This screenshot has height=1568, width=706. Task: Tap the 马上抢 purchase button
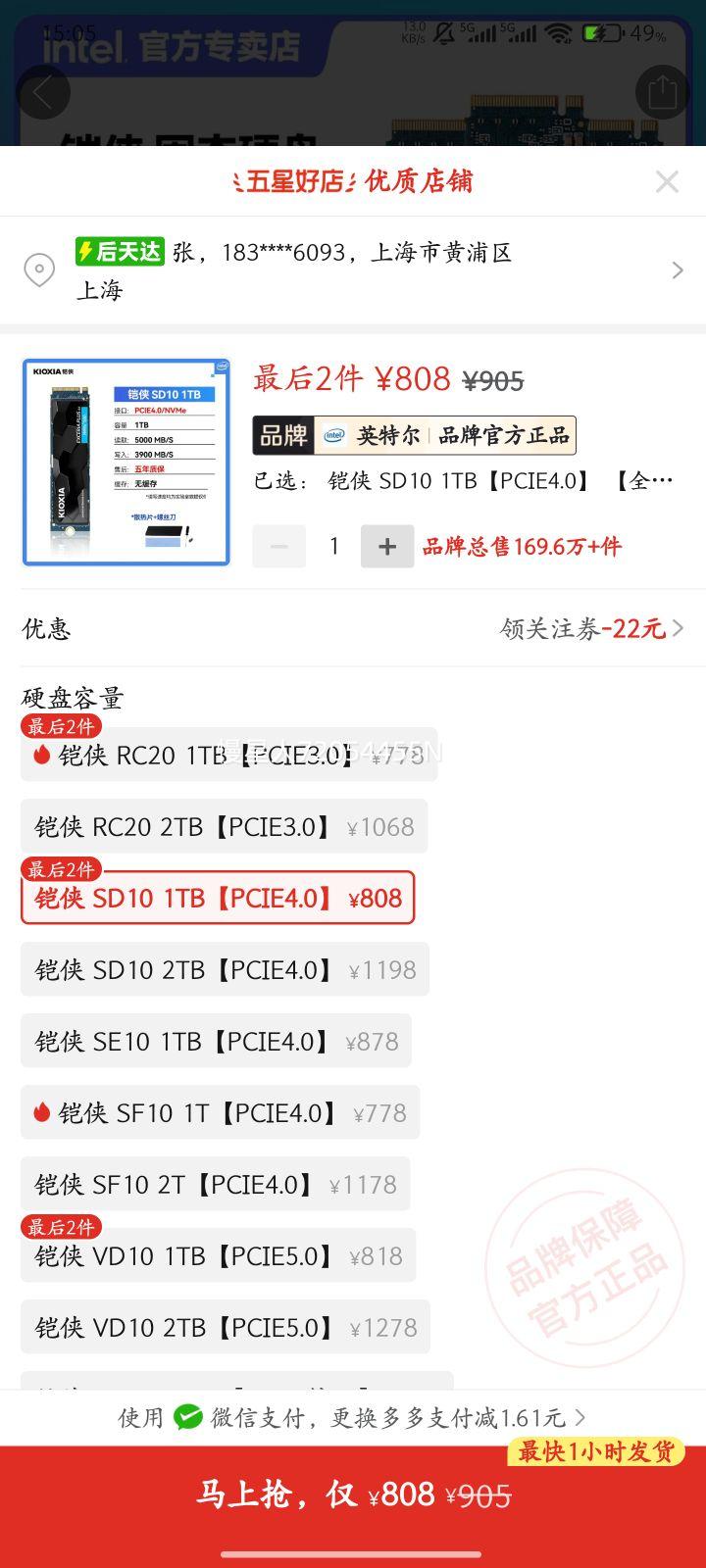coord(353,1494)
